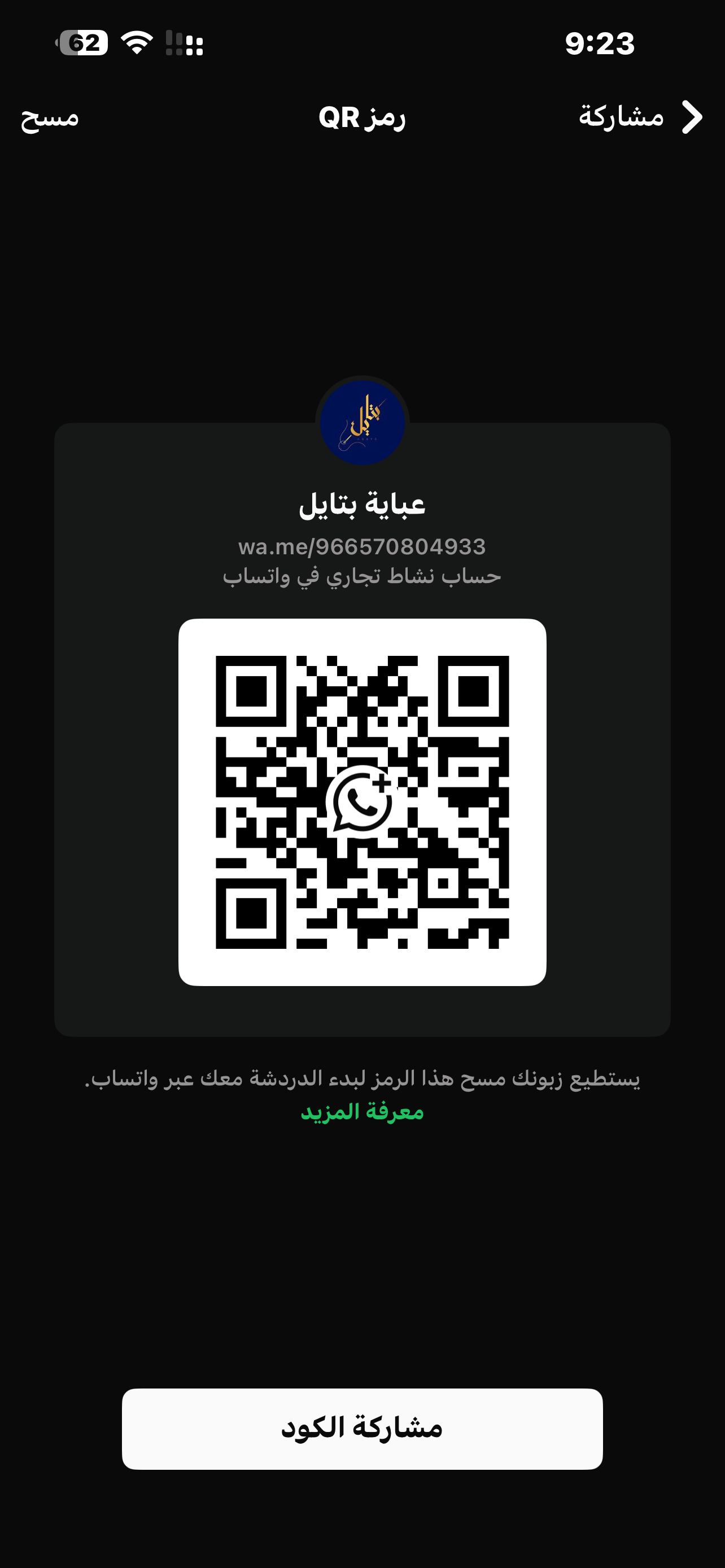Open the معرفة المزيد link
This screenshot has width=725, height=1568.
point(362,1112)
